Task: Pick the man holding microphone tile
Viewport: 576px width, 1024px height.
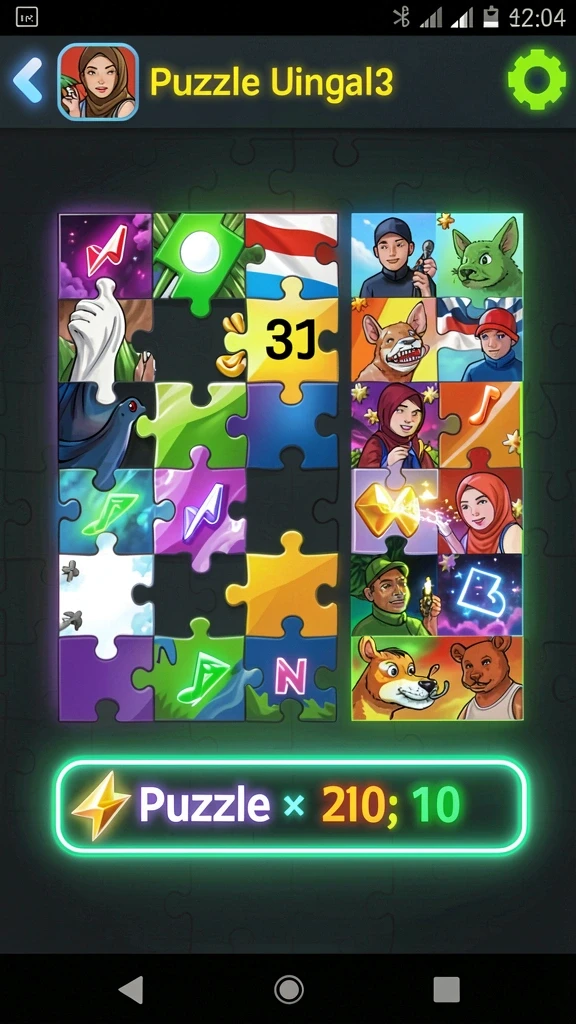Action: 394,255
